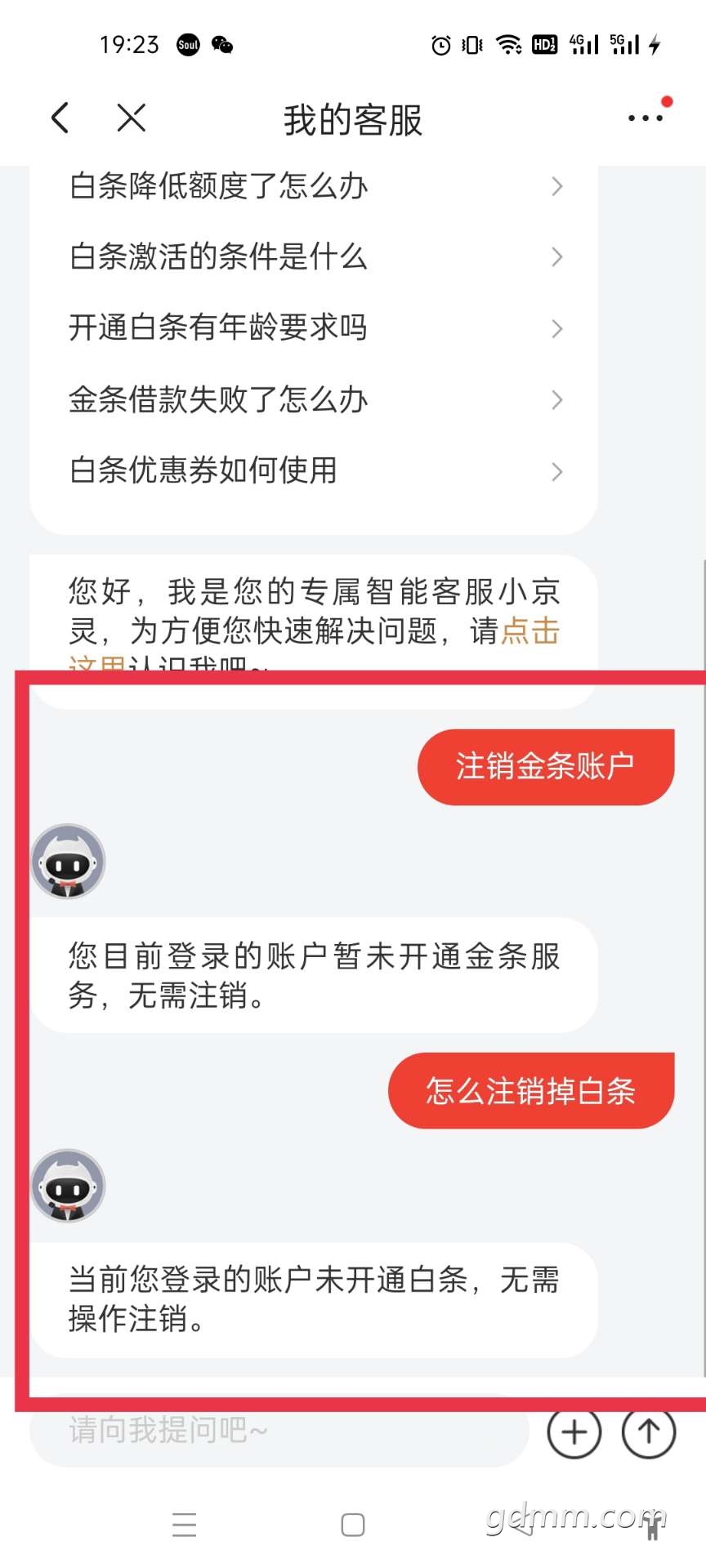Tap the 请向我提问吧 message input field

(278, 1431)
